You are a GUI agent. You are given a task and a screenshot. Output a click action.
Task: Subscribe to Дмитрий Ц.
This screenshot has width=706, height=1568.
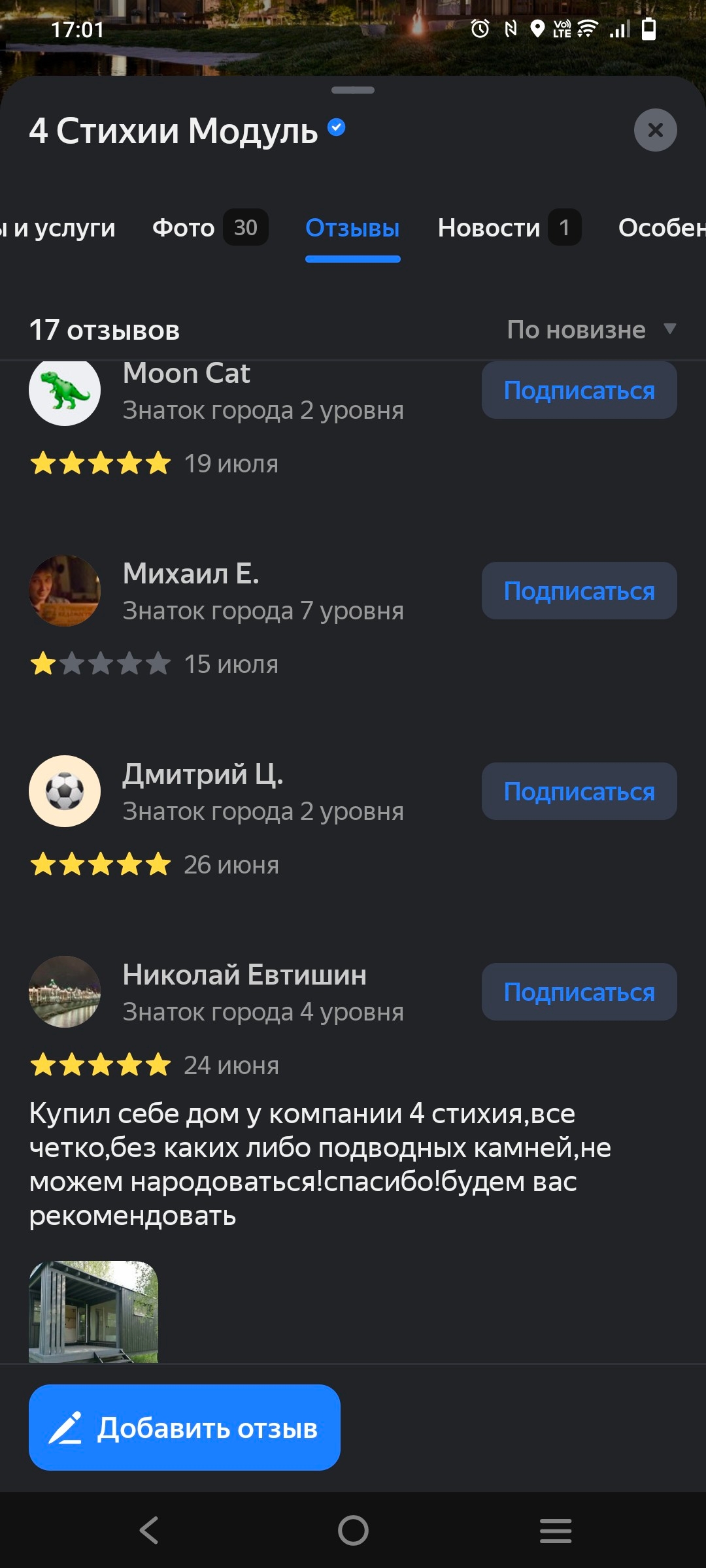click(x=579, y=792)
